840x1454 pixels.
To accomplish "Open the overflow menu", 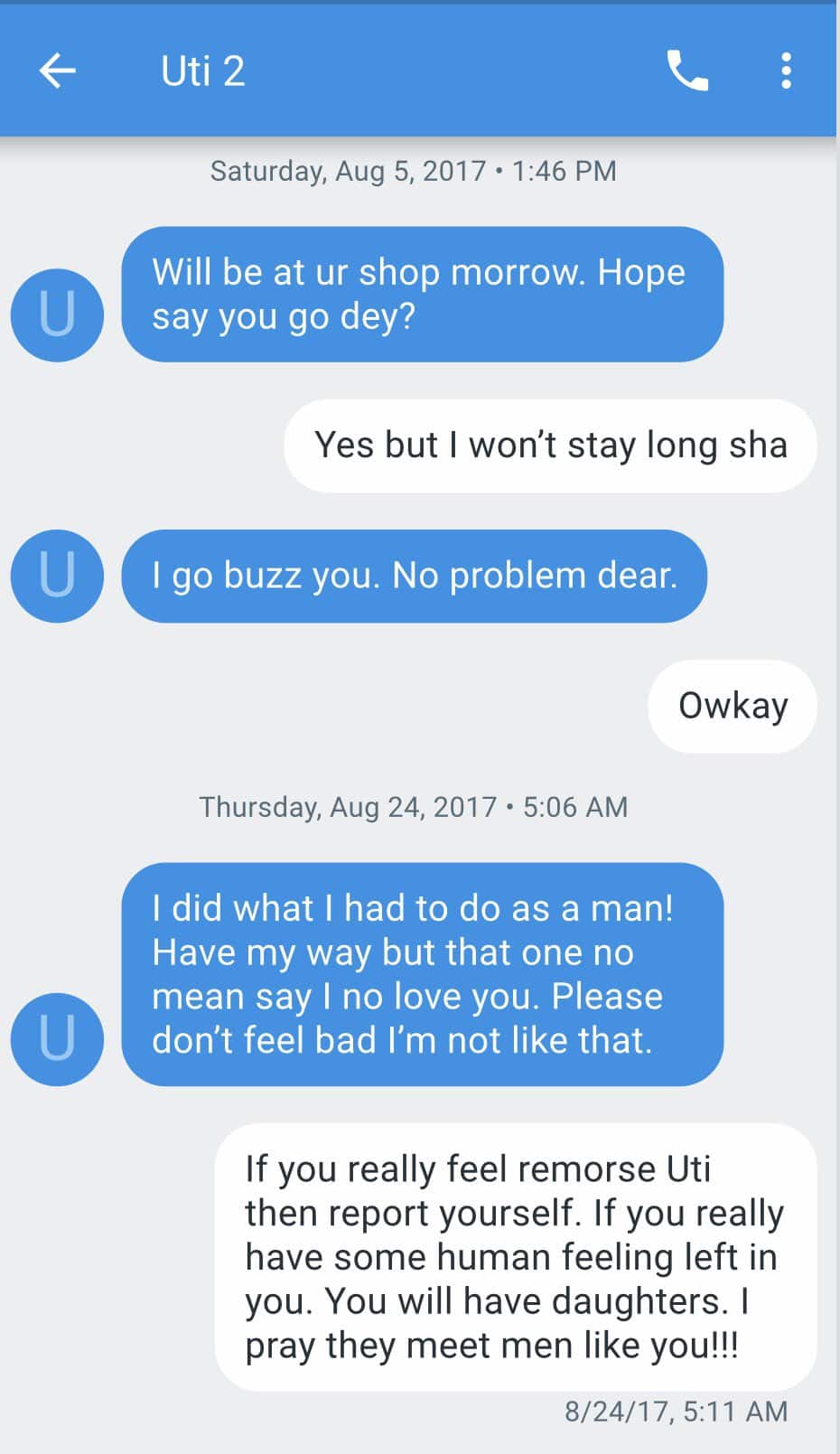I will pyautogui.click(x=786, y=70).
